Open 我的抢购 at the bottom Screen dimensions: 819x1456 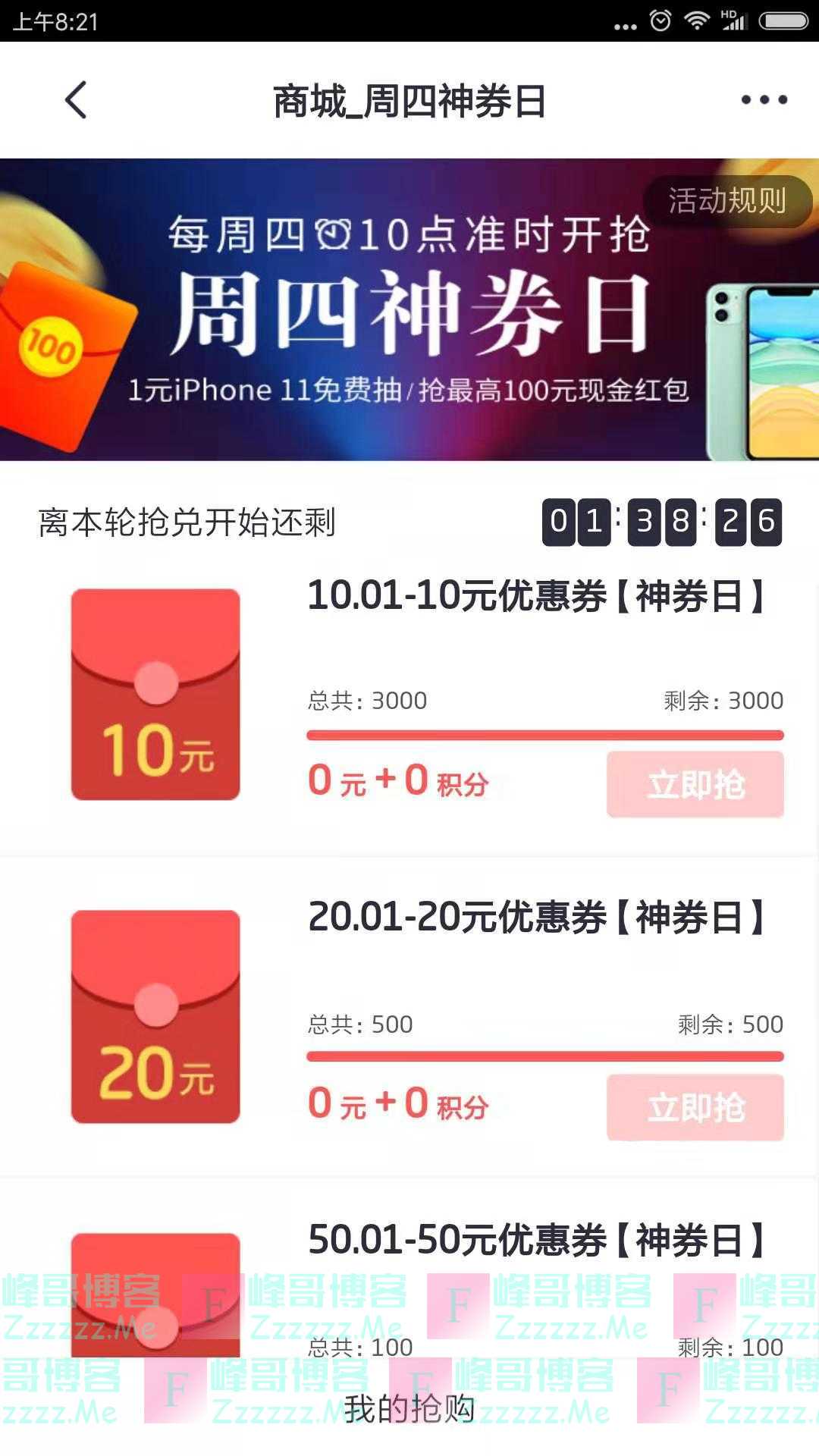tap(409, 1408)
